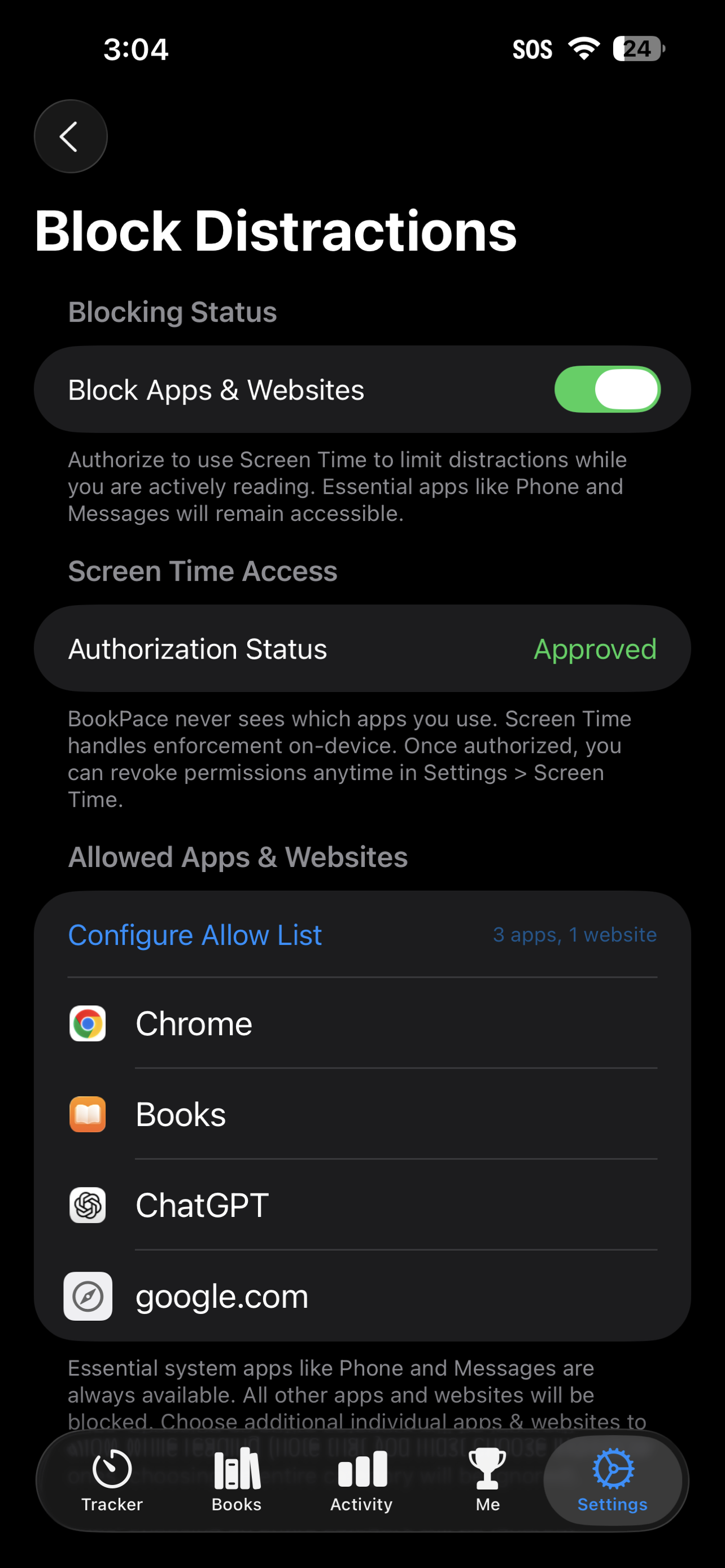Screen dimensions: 725x1568
Task: Select the ChatGPT app icon
Action: tap(88, 1205)
